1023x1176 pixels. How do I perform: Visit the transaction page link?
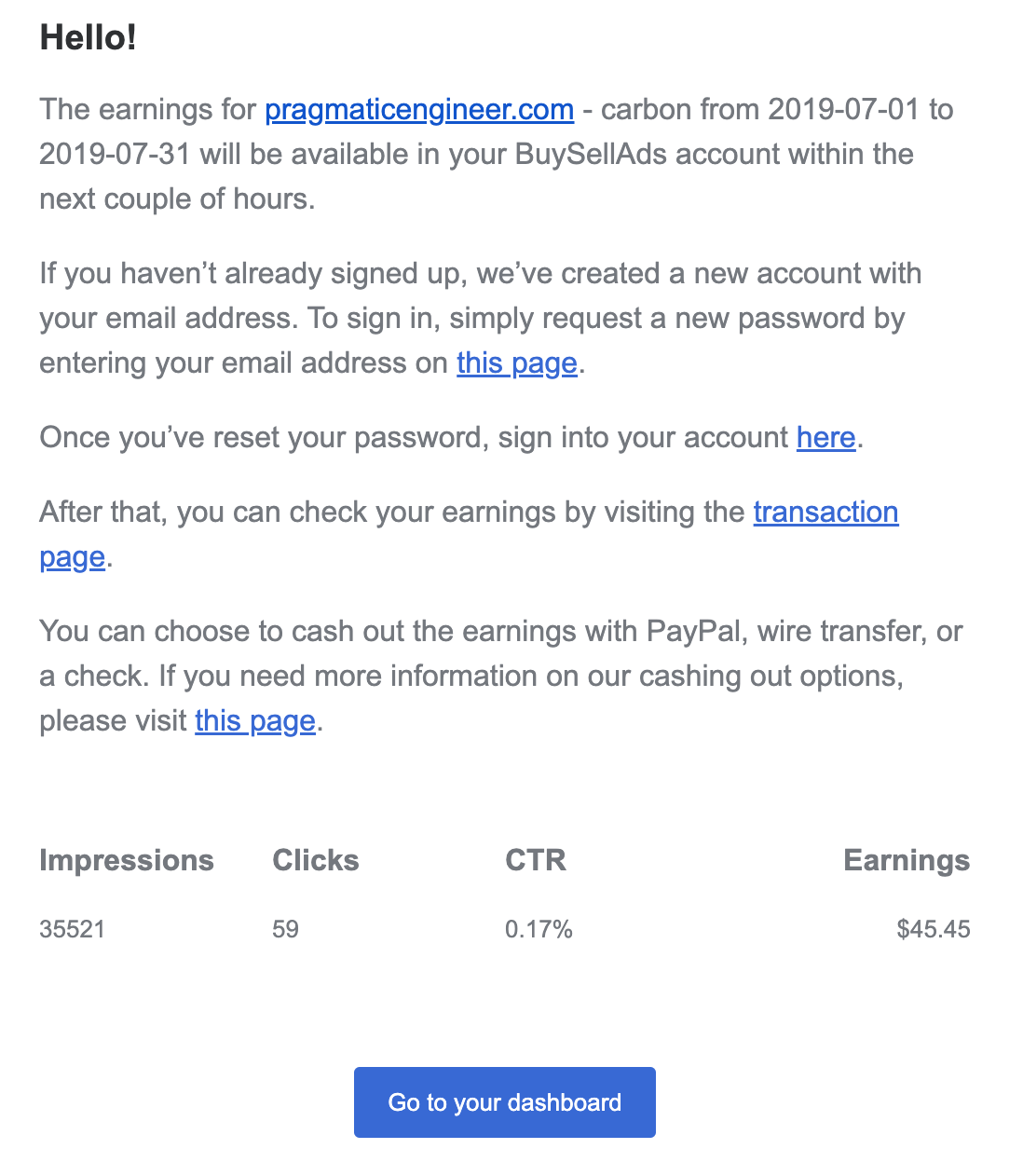point(825,513)
